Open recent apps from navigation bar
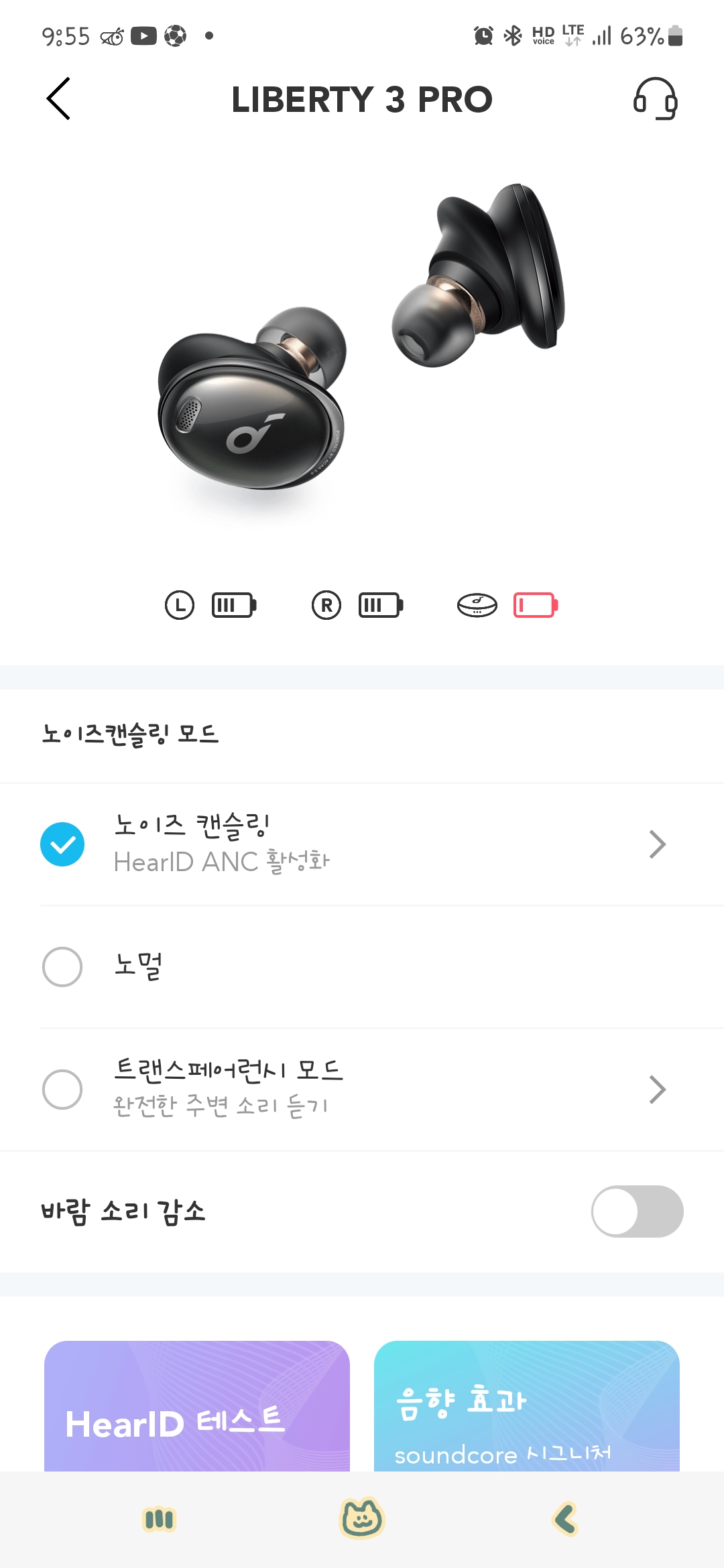 point(160,1519)
